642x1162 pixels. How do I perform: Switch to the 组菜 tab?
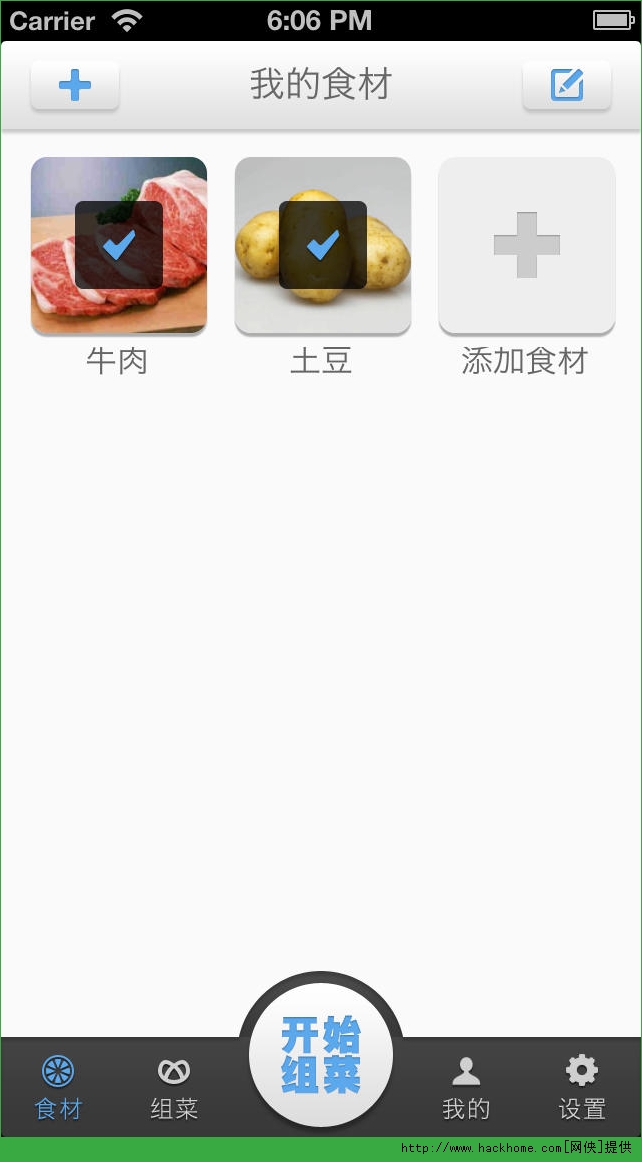pyautogui.click(x=174, y=1087)
